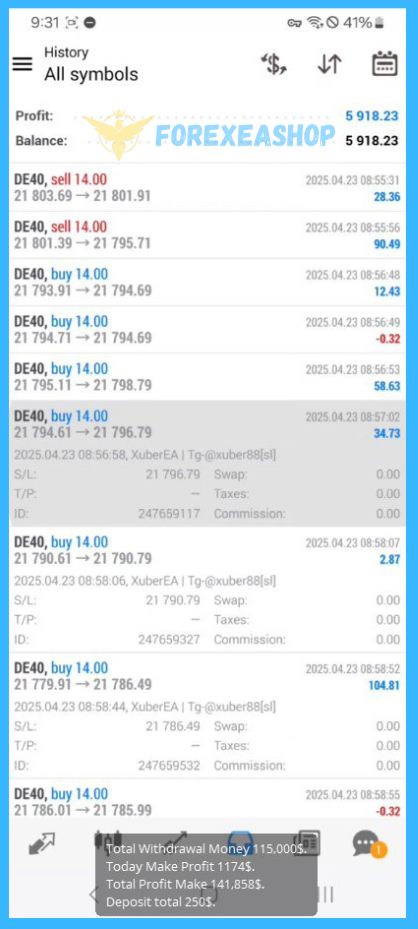Expand the DE40 buy trade with 58.63 profit

coord(207,377)
